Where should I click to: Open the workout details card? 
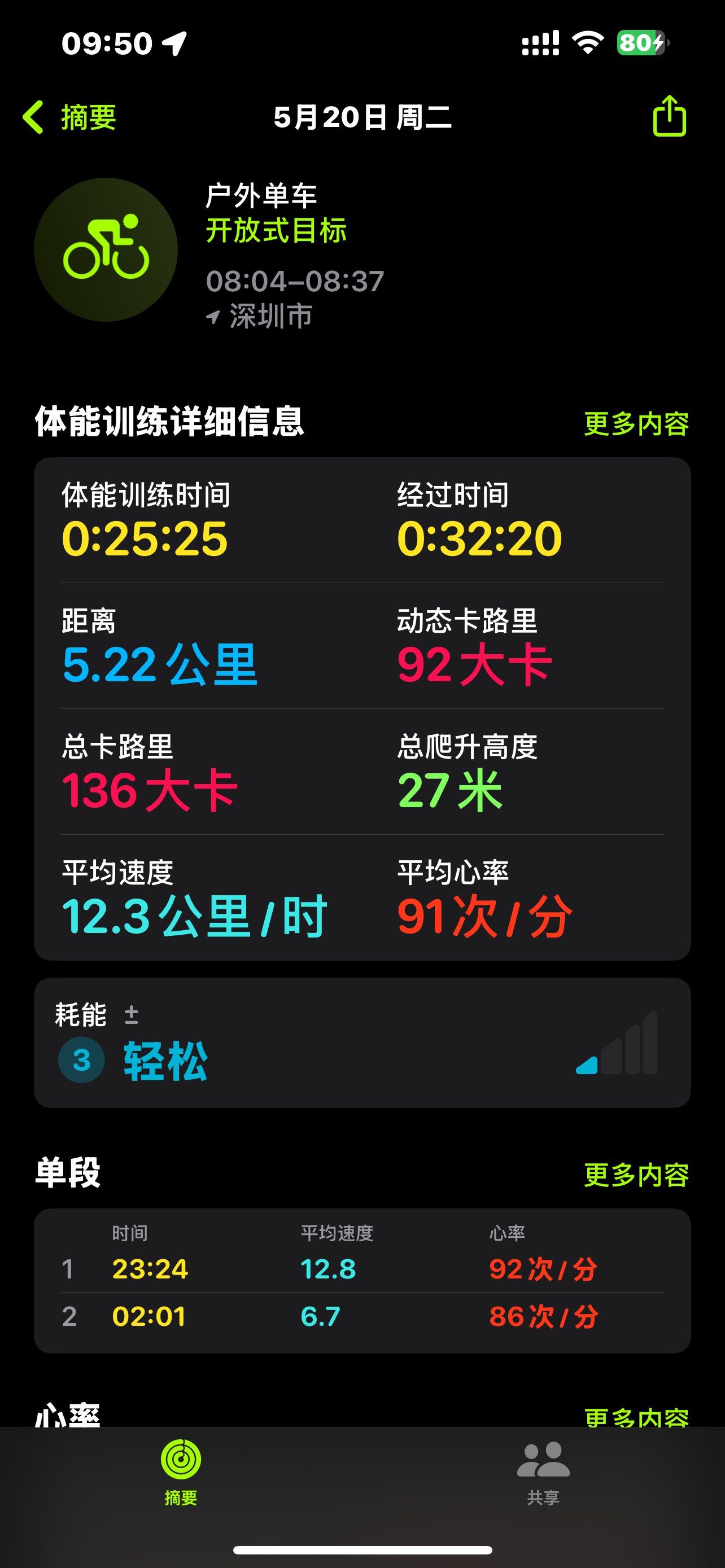(x=361, y=708)
